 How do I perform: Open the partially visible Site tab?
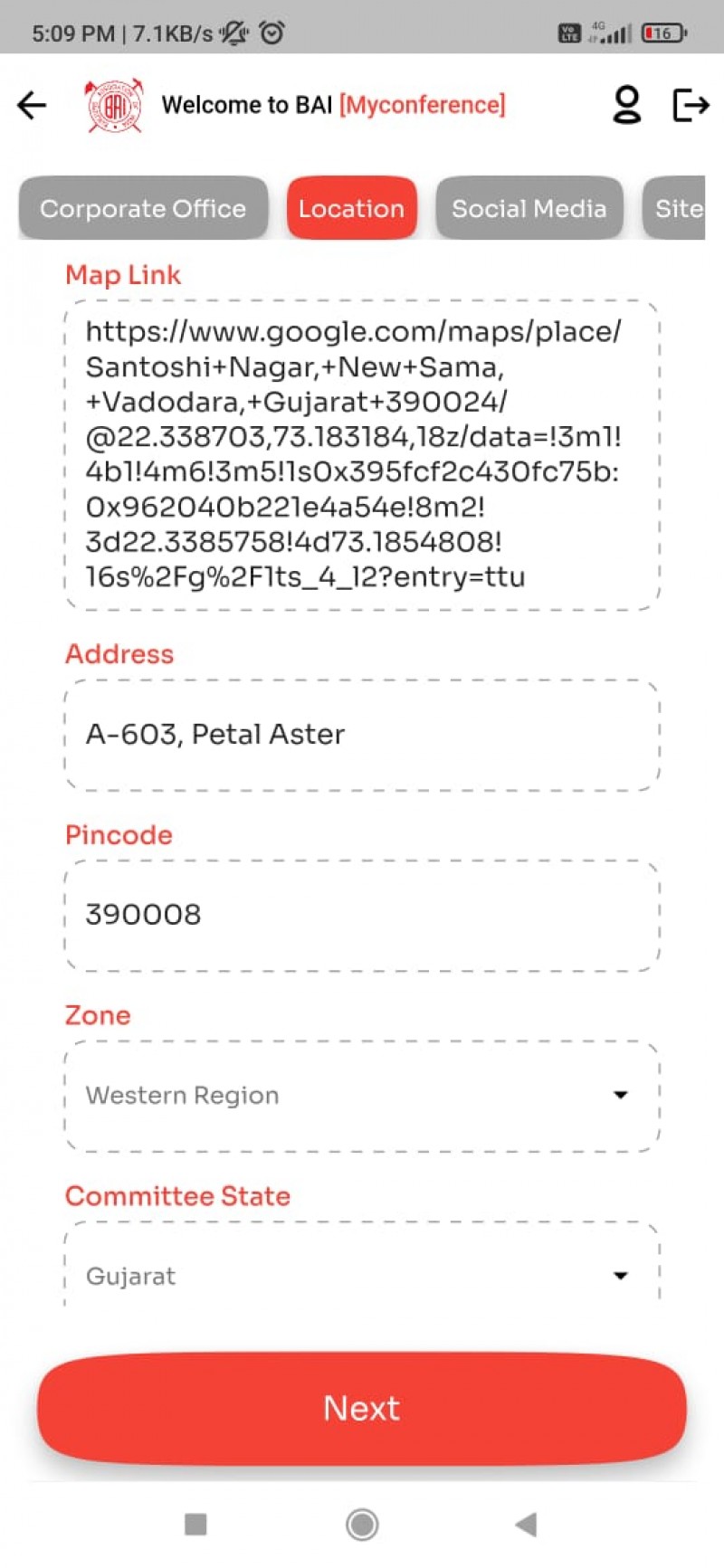pos(674,208)
